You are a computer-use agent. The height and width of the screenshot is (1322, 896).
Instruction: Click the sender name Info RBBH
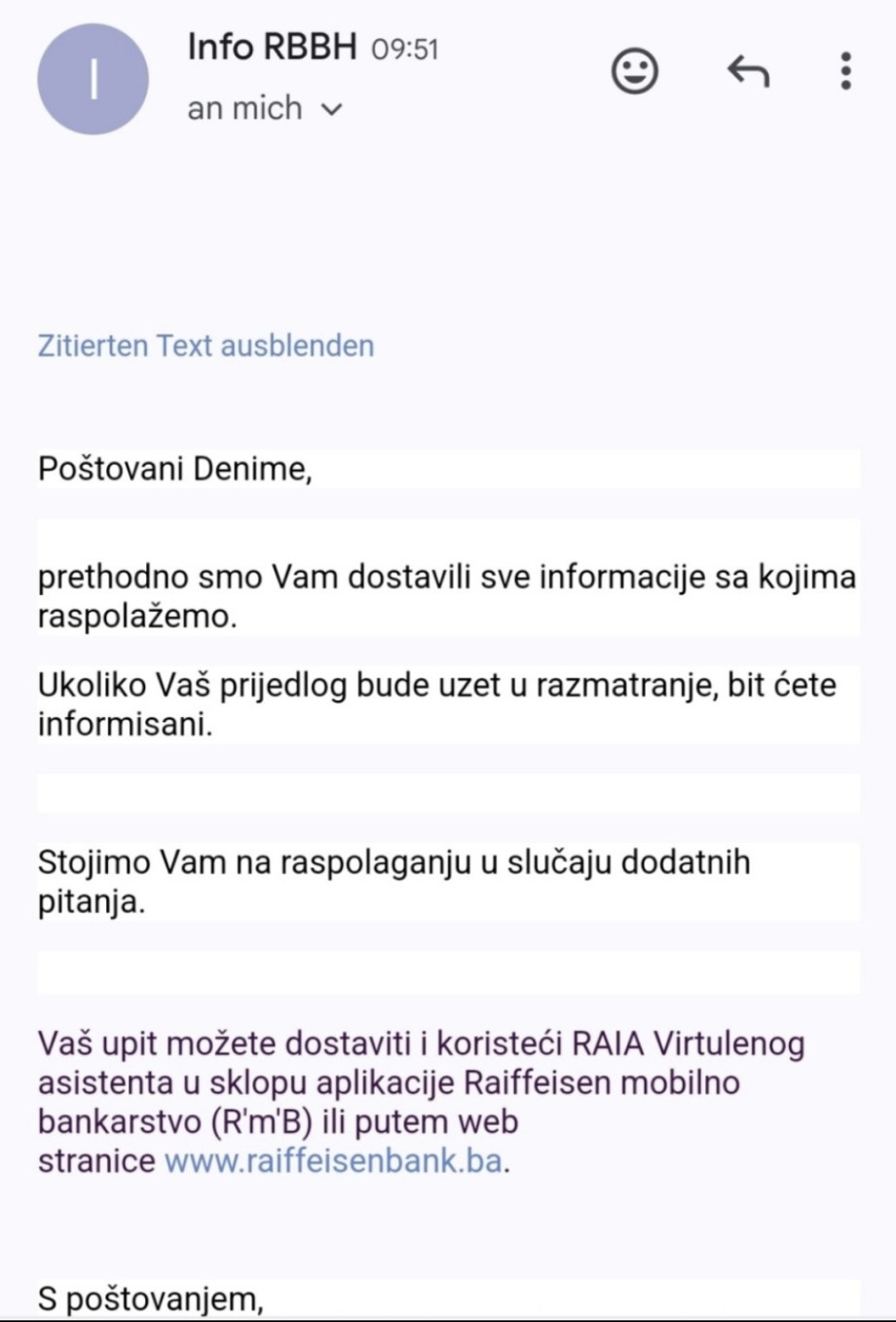pyautogui.click(x=269, y=47)
